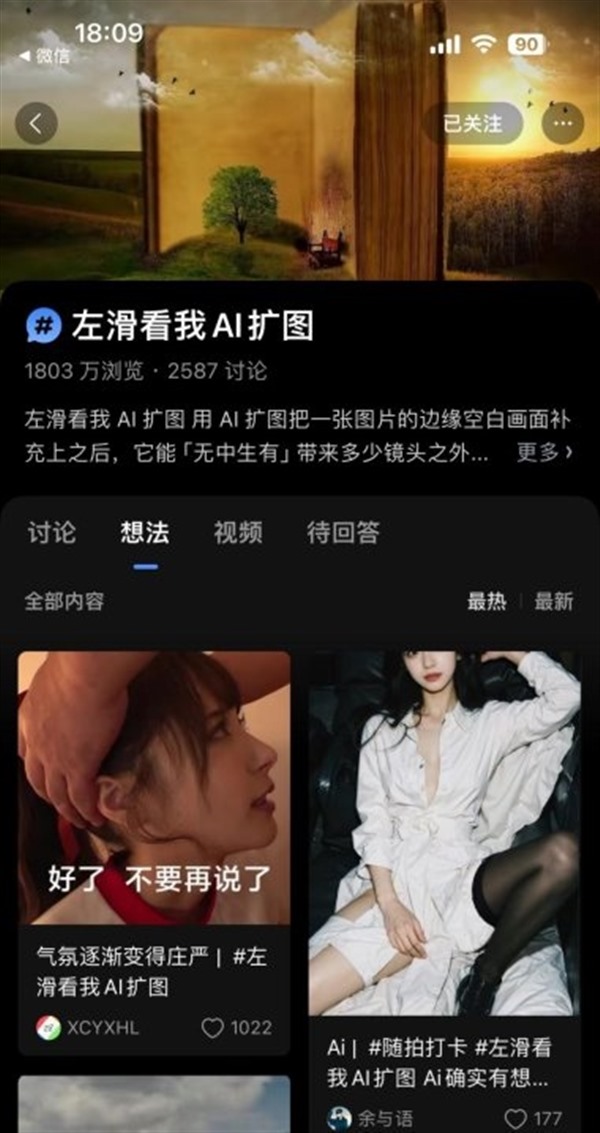Switch to the 讨论 tab
This screenshot has height=1133, width=600.
click(51, 532)
